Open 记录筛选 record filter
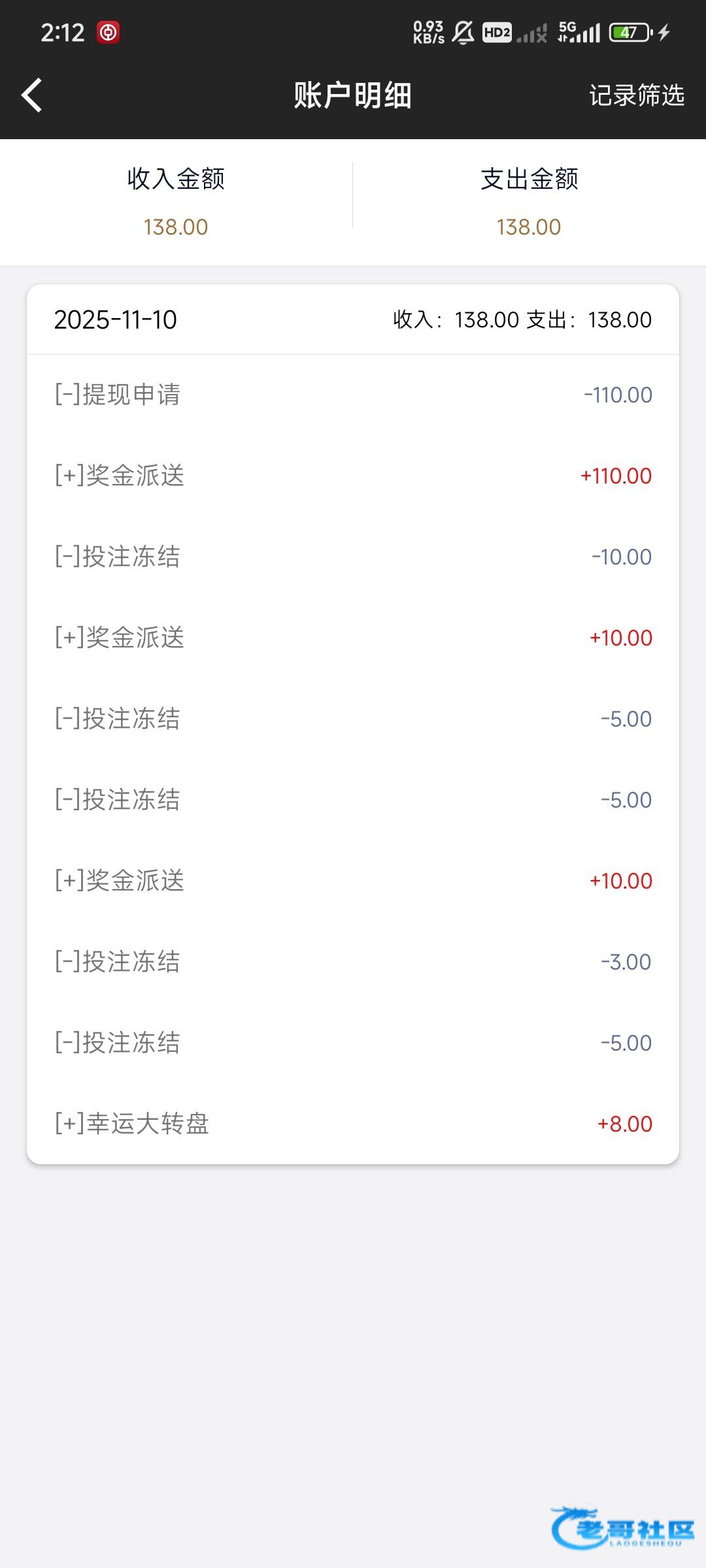 click(636, 95)
